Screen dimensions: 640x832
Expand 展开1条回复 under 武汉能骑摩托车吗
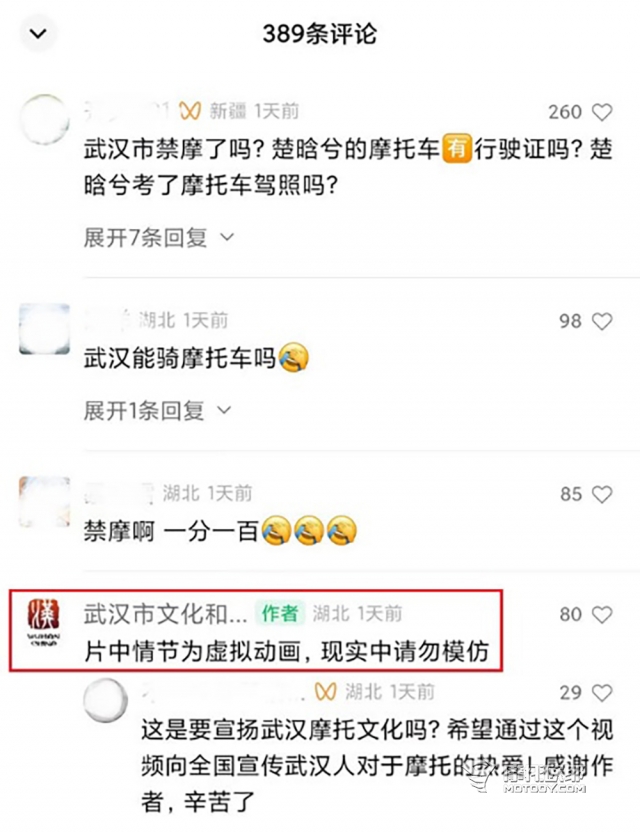[158, 410]
